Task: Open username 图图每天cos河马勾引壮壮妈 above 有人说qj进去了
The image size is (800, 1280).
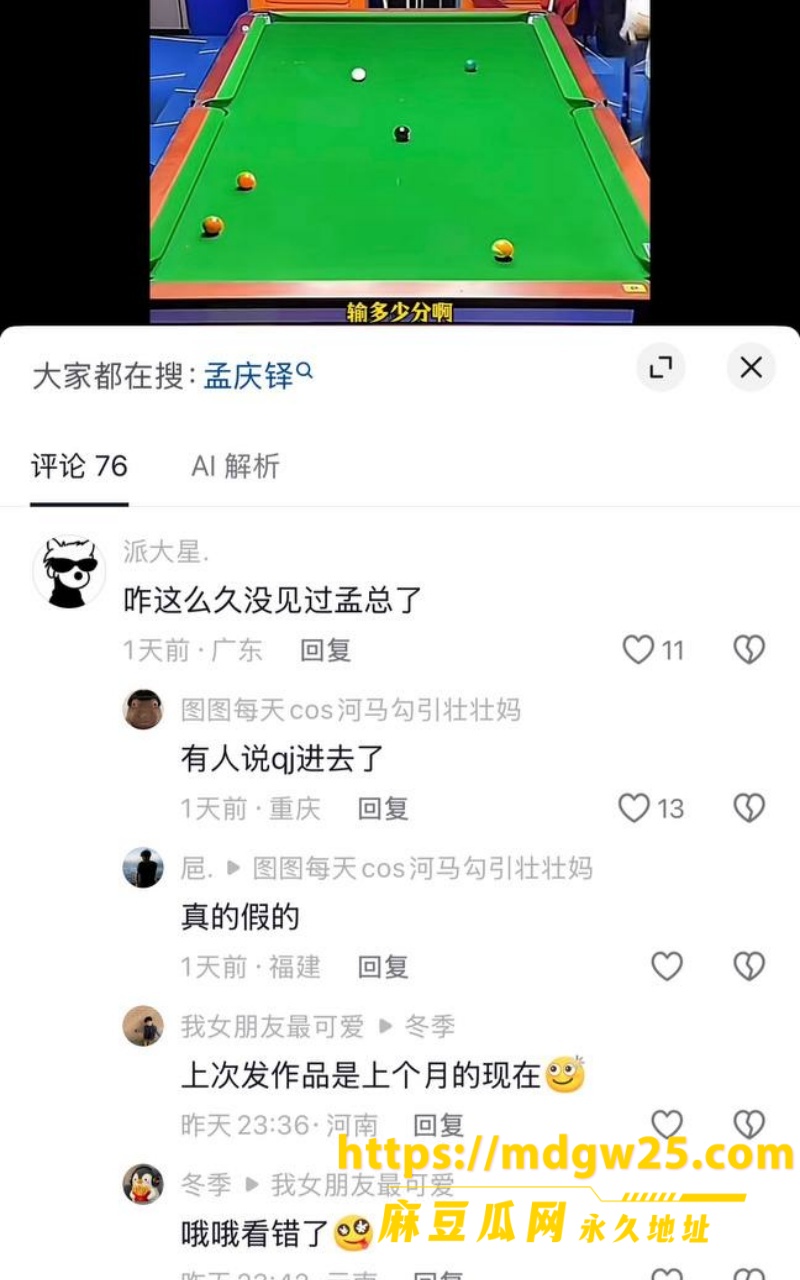Action: point(351,710)
